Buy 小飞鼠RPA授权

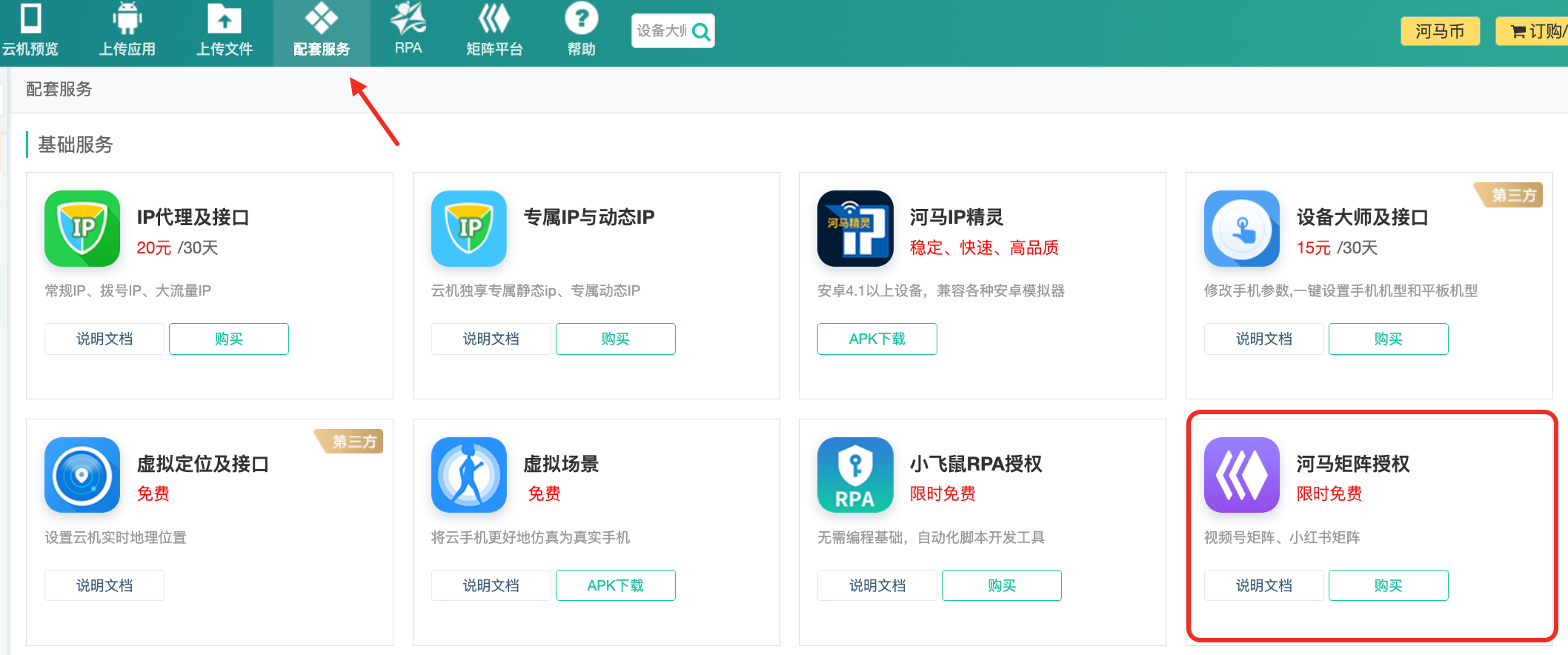click(x=1001, y=585)
